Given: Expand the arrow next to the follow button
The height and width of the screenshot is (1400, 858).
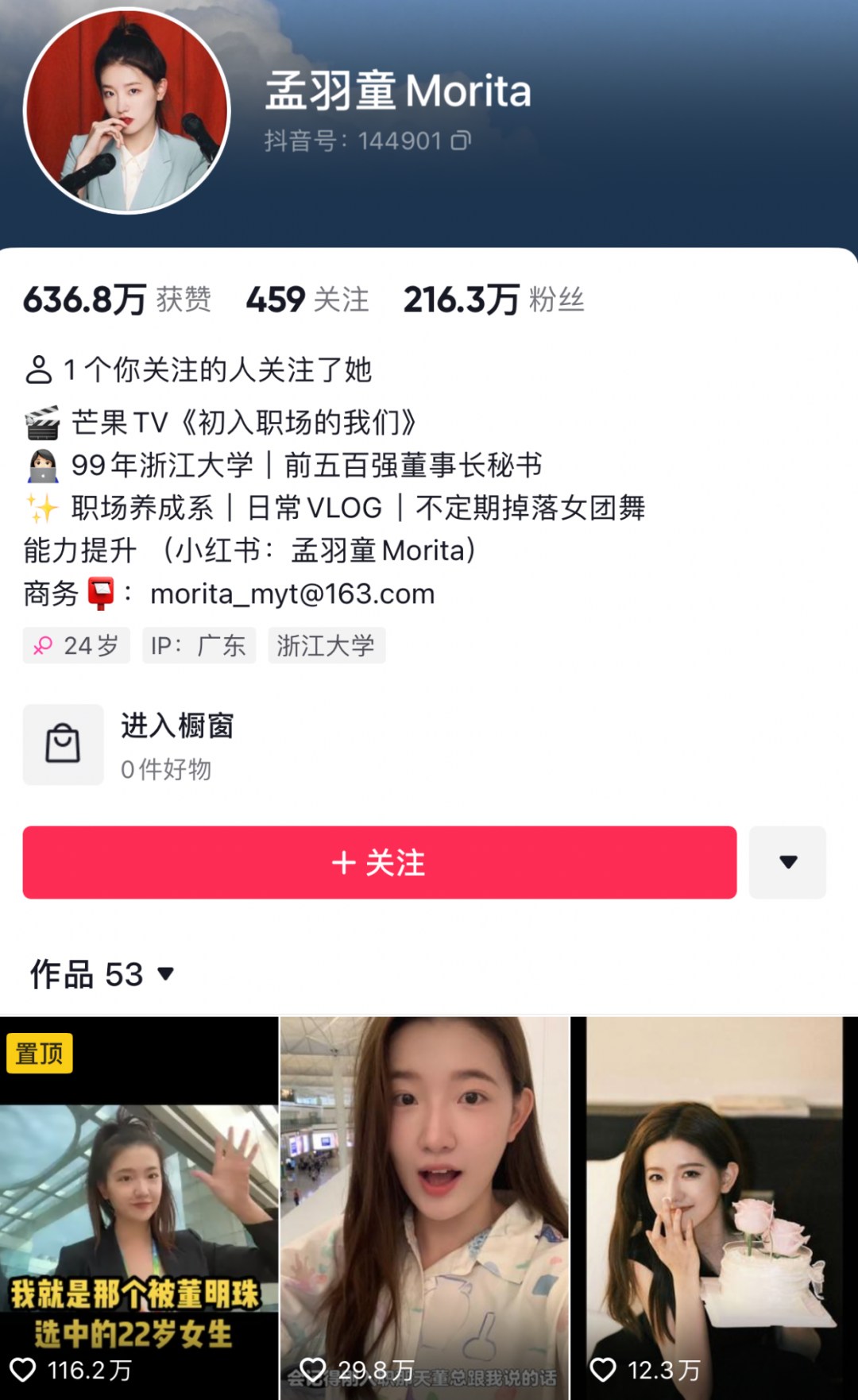Looking at the screenshot, I should click(x=787, y=863).
